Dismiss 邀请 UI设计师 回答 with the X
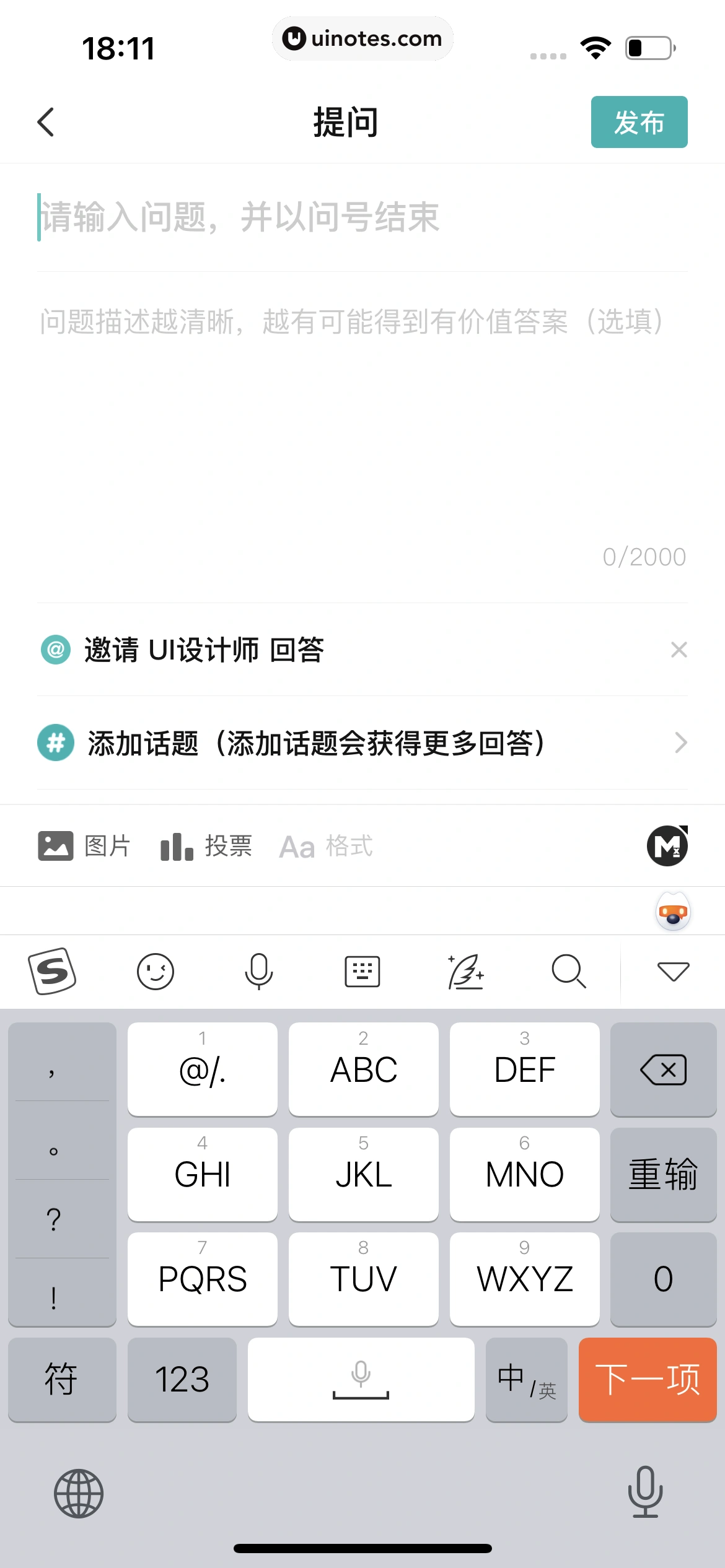This screenshot has width=725, height=1568. tap(680, 649)
